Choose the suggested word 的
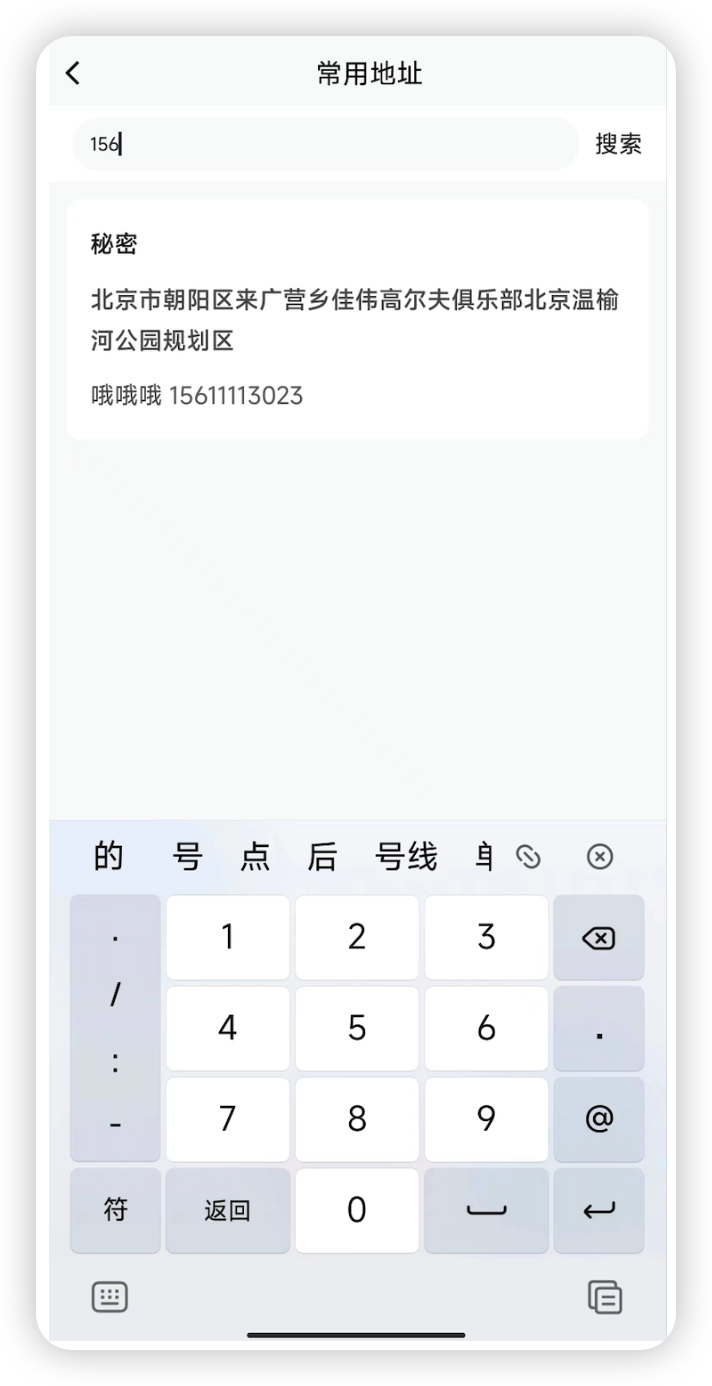The height and width of the screenshot is (1386, 712). click(108, 857)
